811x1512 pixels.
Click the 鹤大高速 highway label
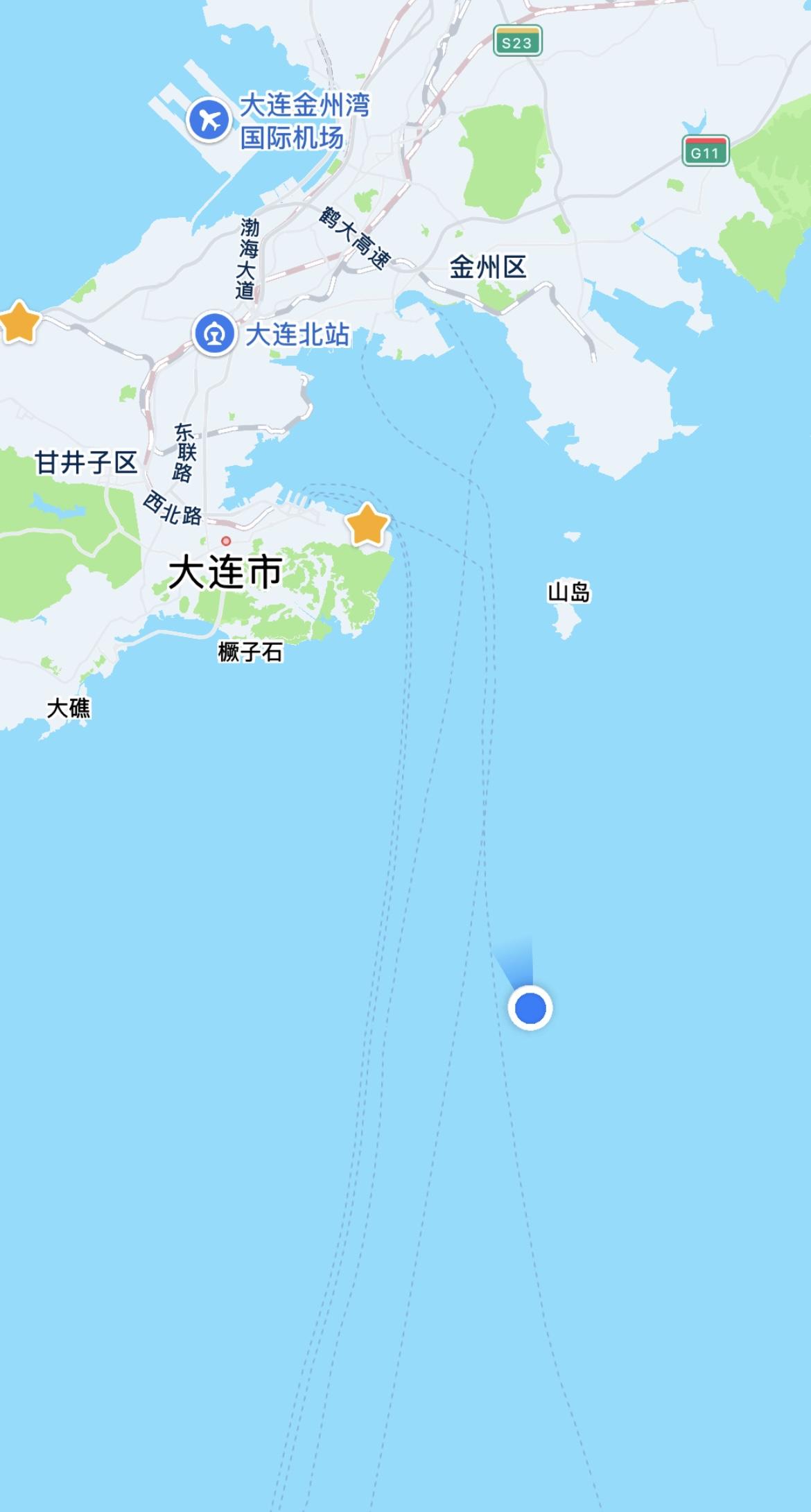355,235
